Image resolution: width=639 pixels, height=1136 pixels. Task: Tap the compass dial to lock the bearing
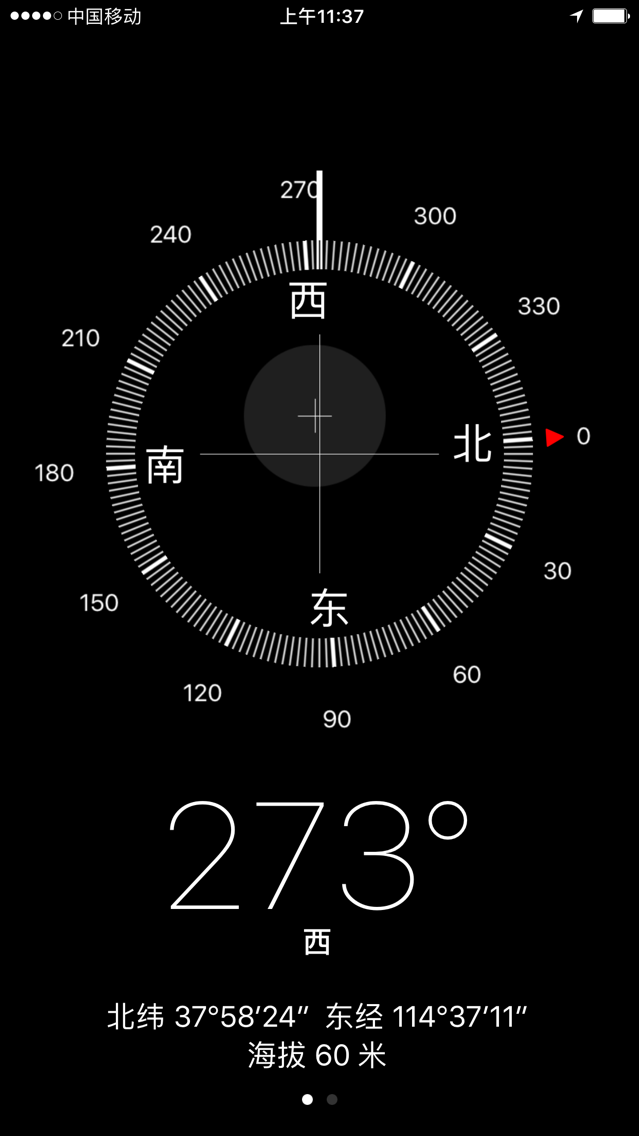[319, 453]
